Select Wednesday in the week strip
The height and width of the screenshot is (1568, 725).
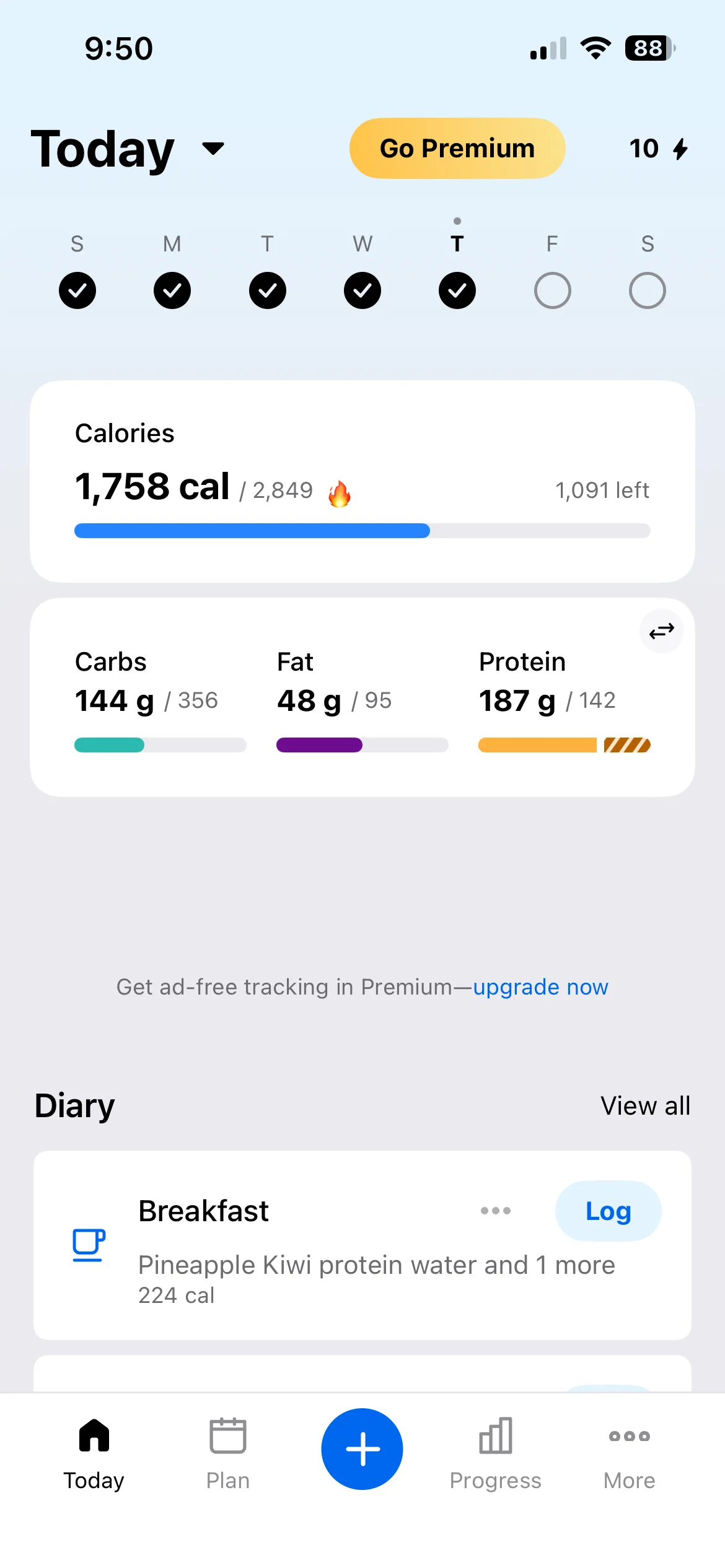click(362, 290)
